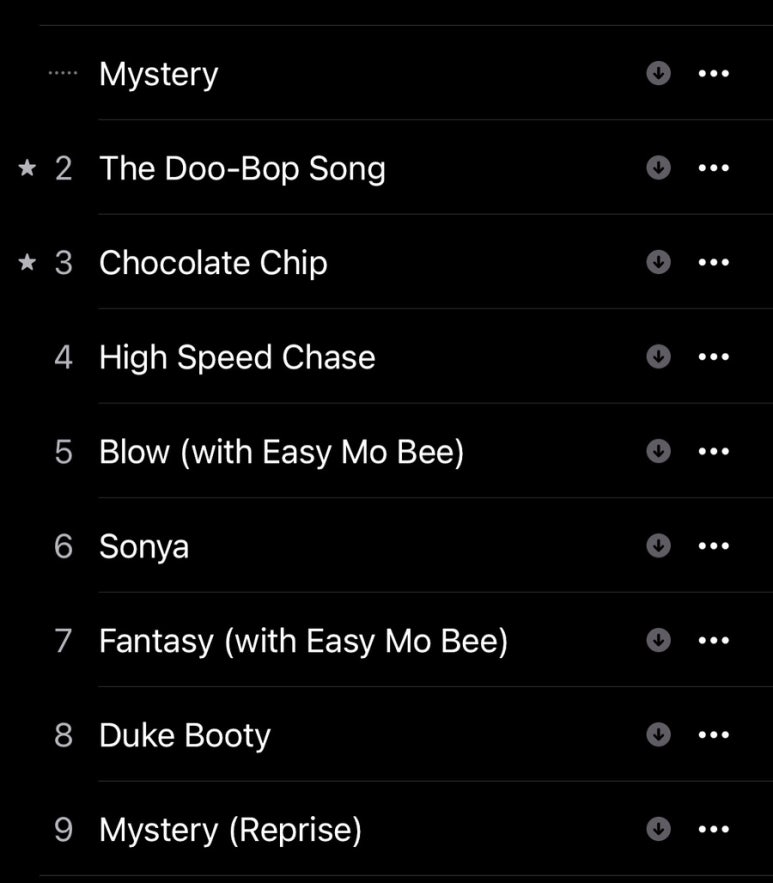Play Blow (with Easy Mo Bee)
This screenshot has width=773, height=883.
281,452
